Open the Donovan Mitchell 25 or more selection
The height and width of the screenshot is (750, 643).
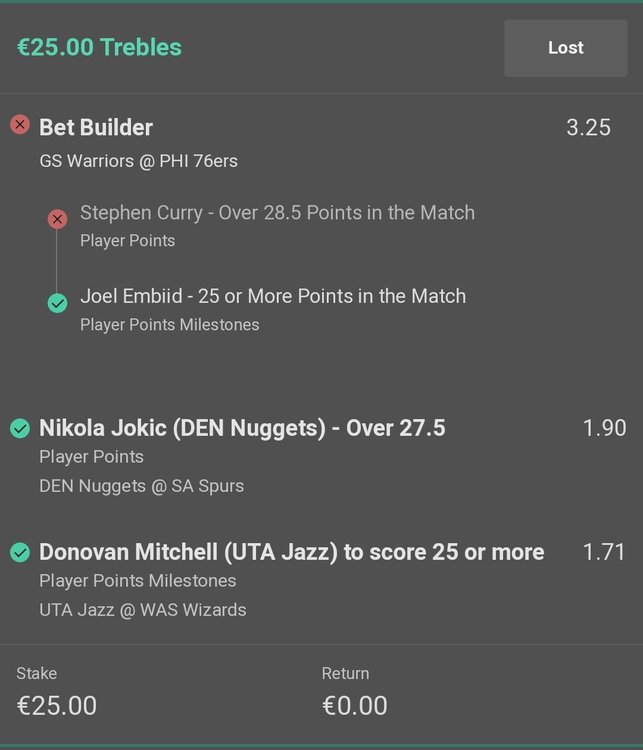(x=291, y=552)
